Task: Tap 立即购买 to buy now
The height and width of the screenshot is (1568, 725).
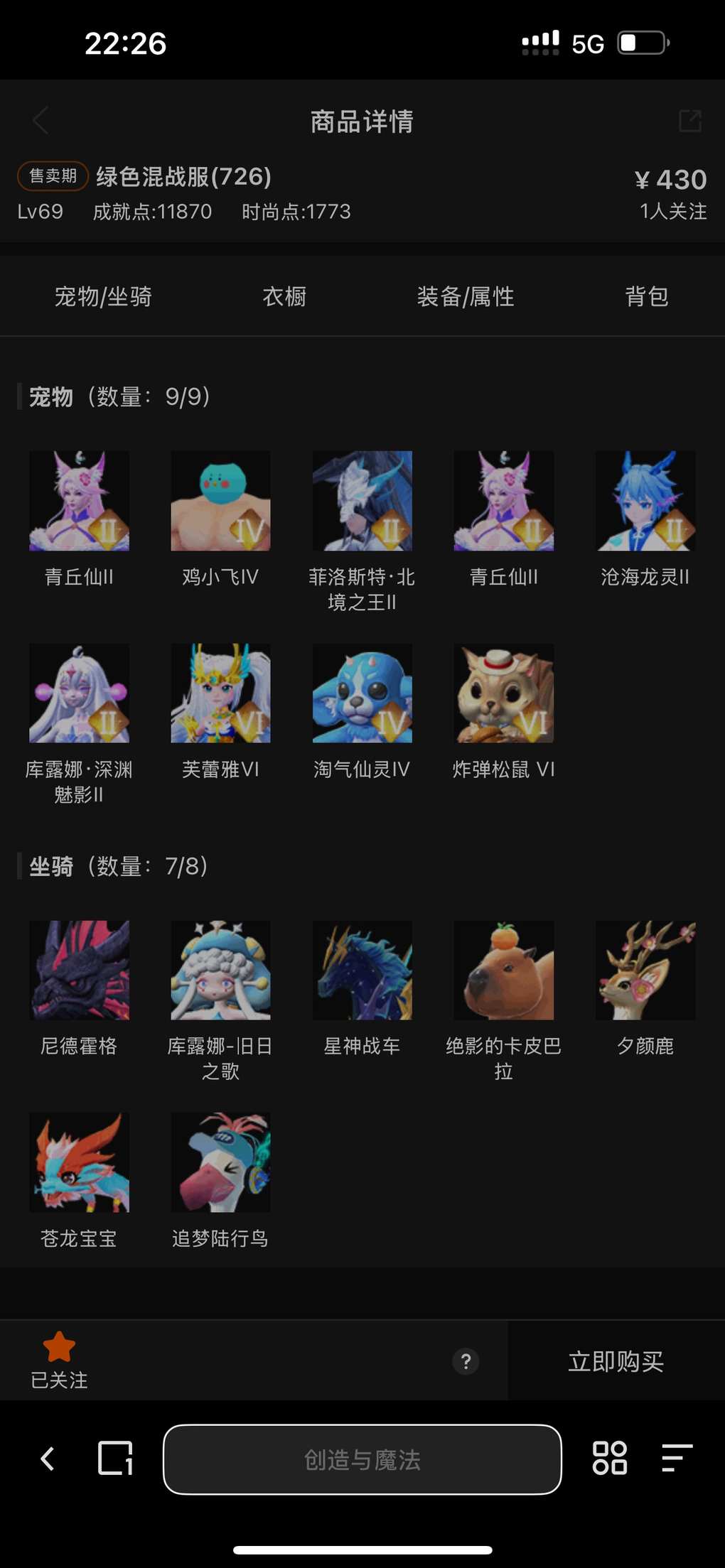Action: click(616, 1361)
